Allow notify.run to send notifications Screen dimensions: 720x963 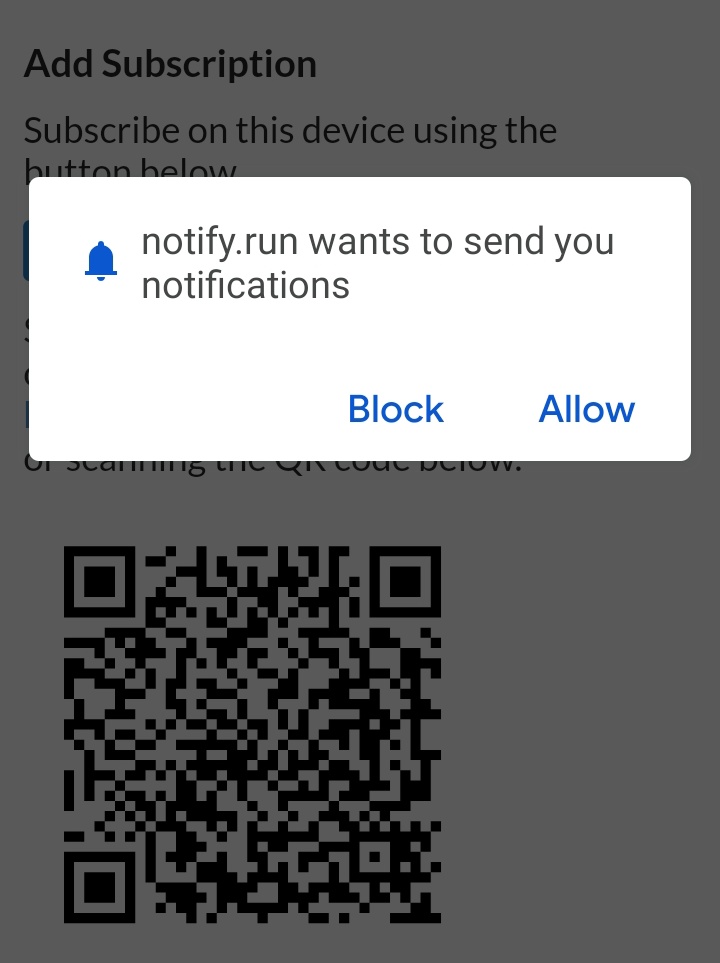[x=586, y=409]
